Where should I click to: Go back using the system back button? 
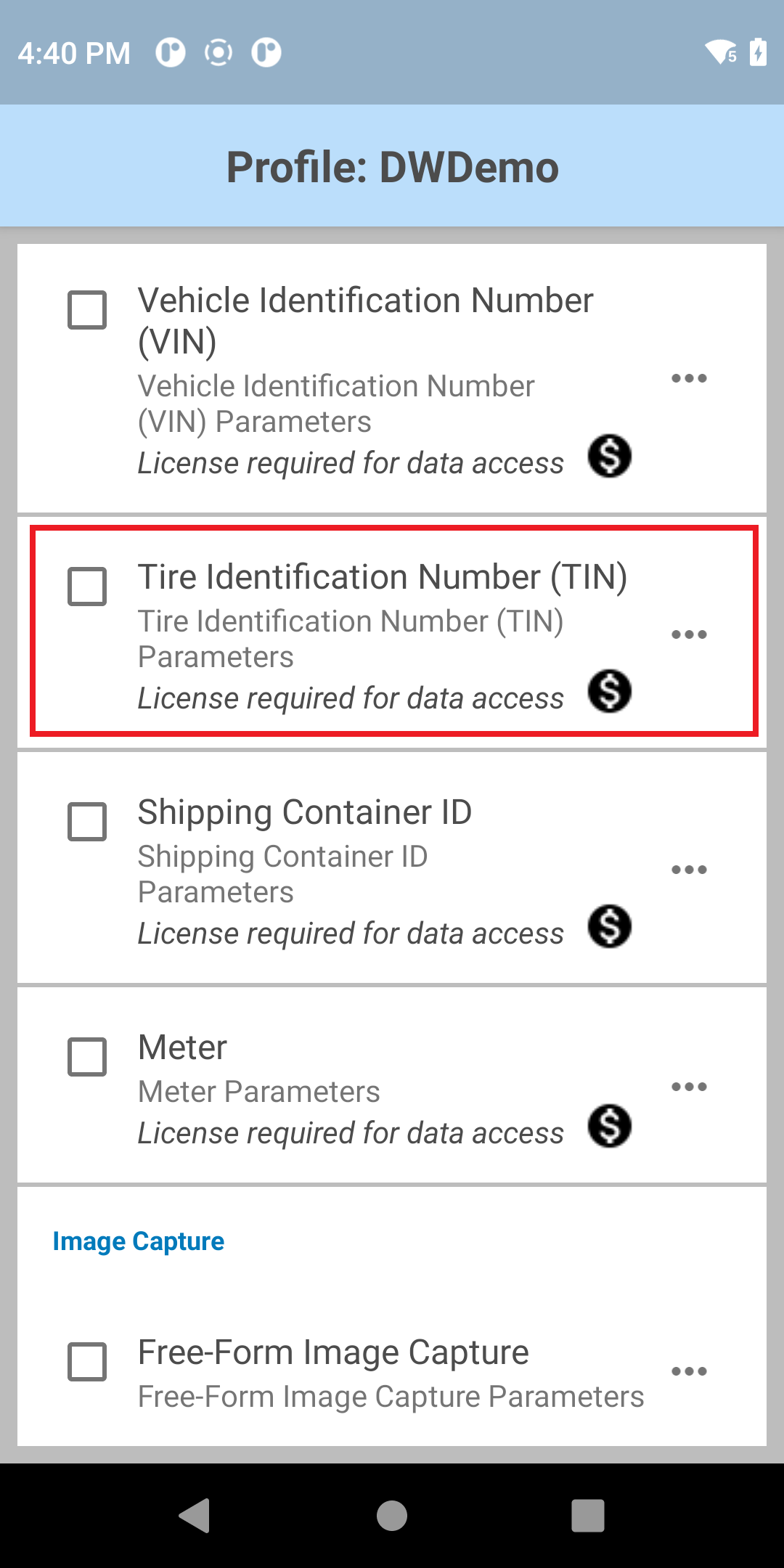click(x=195, y=1516)
